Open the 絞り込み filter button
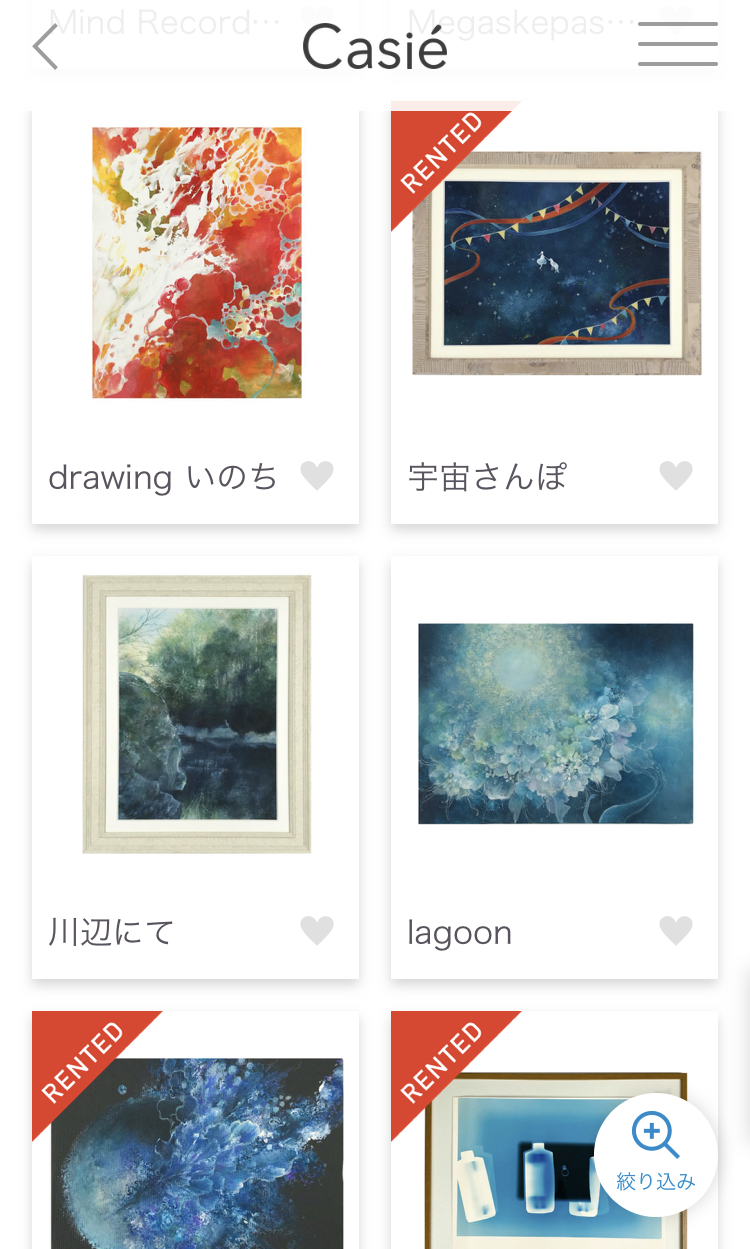750x1249 pixels. (655, 1155)
